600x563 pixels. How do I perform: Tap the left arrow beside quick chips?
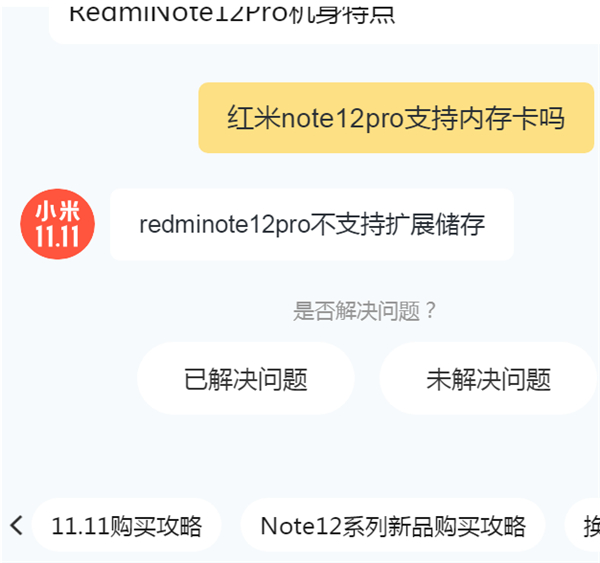tap(16, 525)
